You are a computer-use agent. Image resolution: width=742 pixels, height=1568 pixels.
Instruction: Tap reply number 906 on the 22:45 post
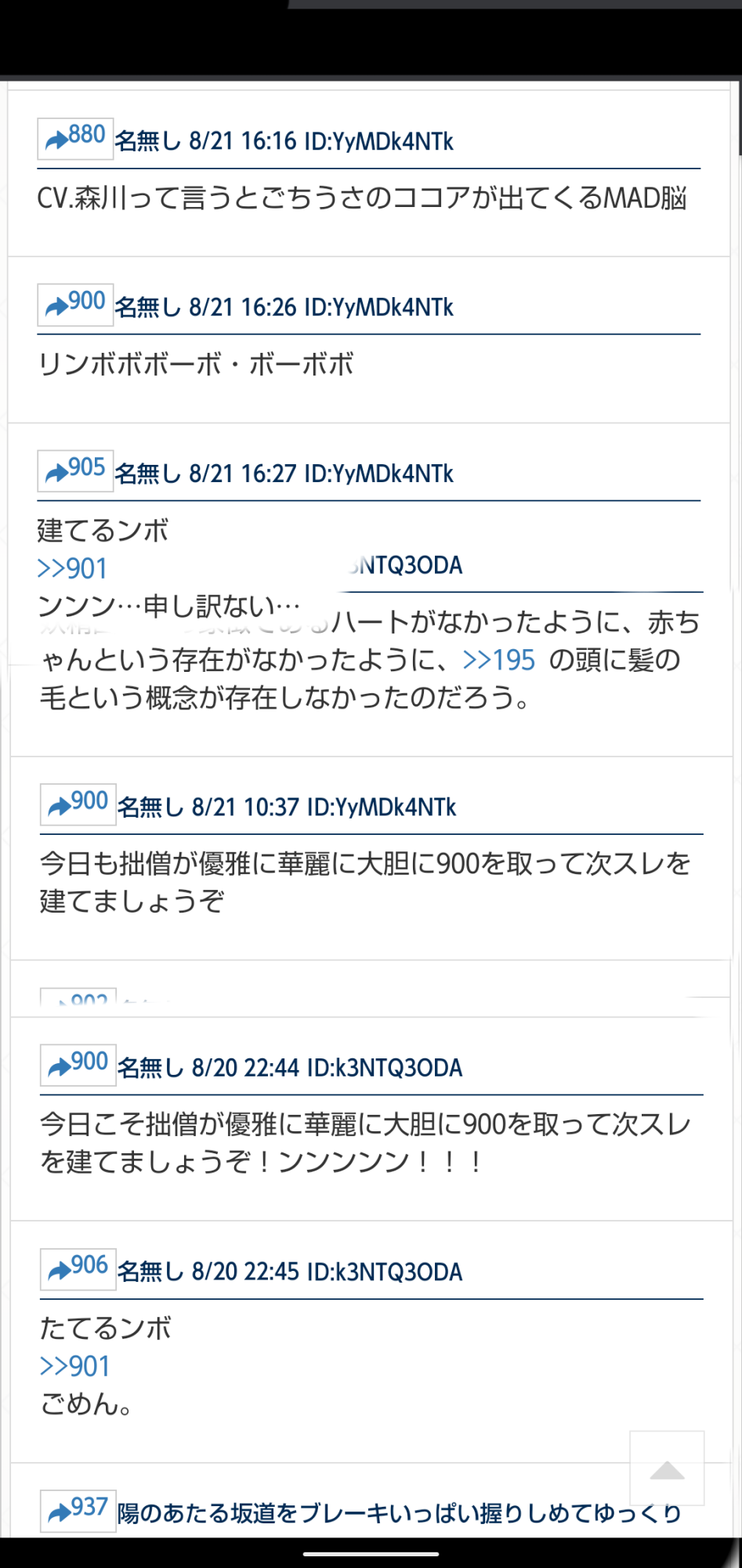pyautogui.click(x=78, y=1269)
